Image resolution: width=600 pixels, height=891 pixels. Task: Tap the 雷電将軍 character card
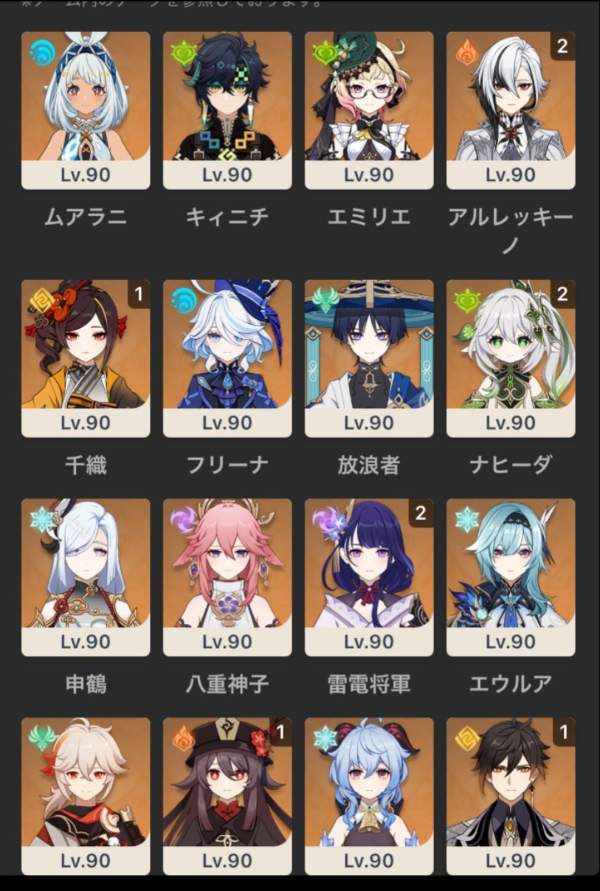coord(369,575)
